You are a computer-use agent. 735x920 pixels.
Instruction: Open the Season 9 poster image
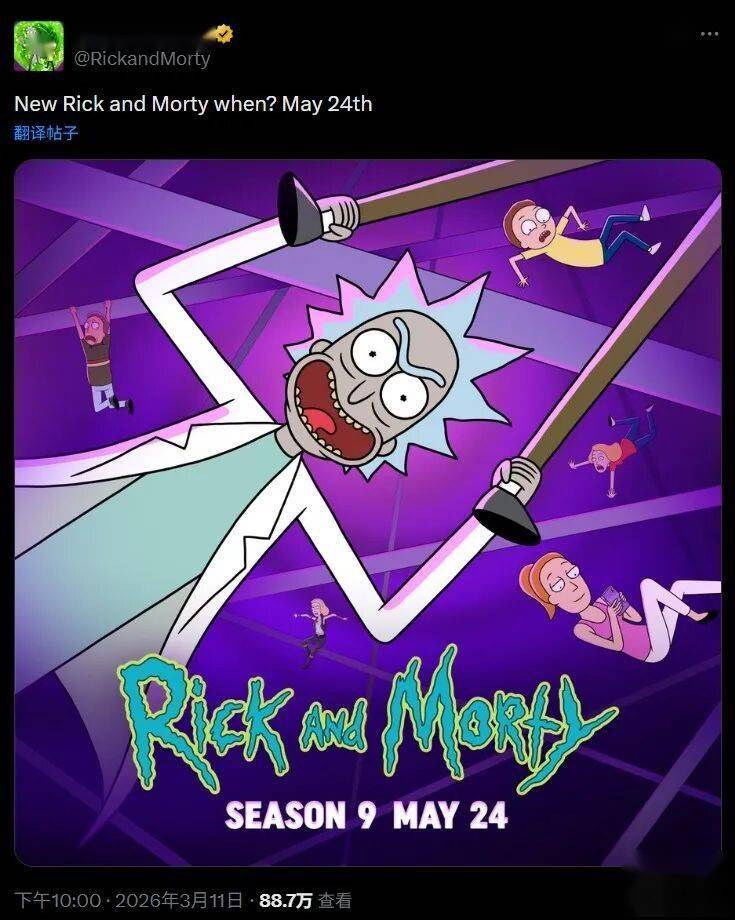pos(367,512)
